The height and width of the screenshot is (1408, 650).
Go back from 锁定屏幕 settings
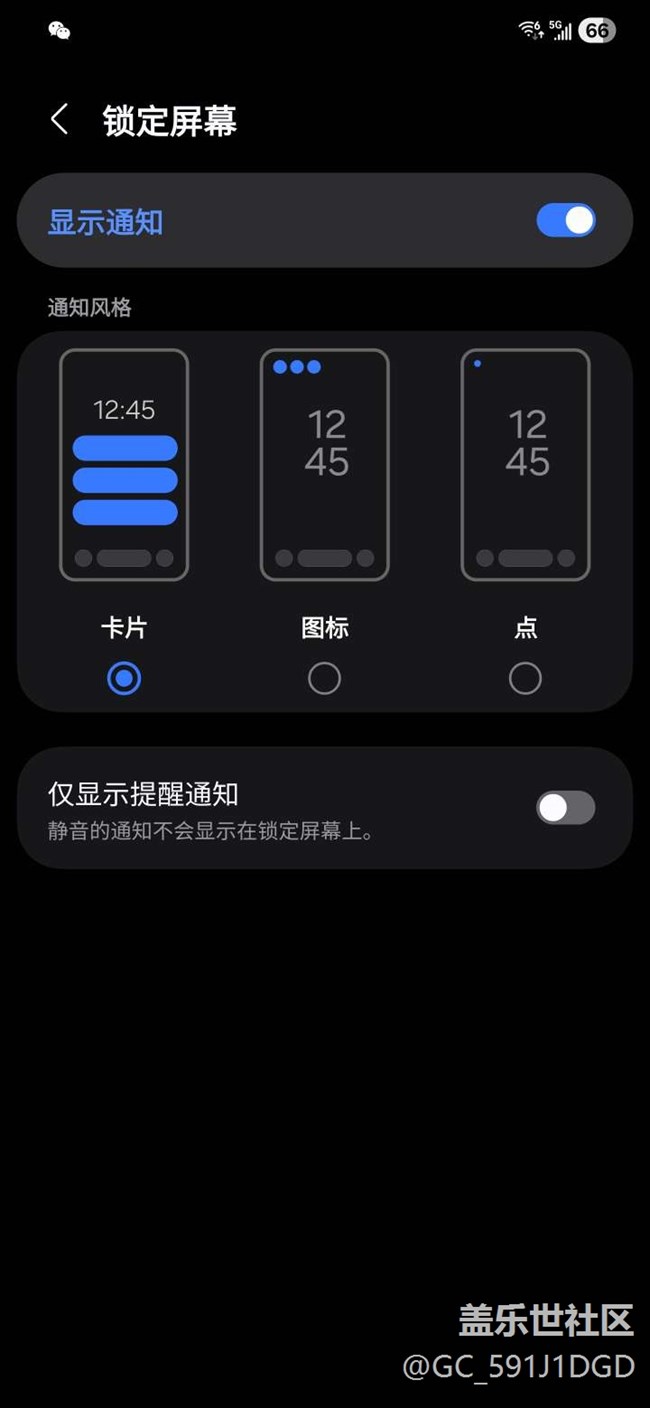60,120
